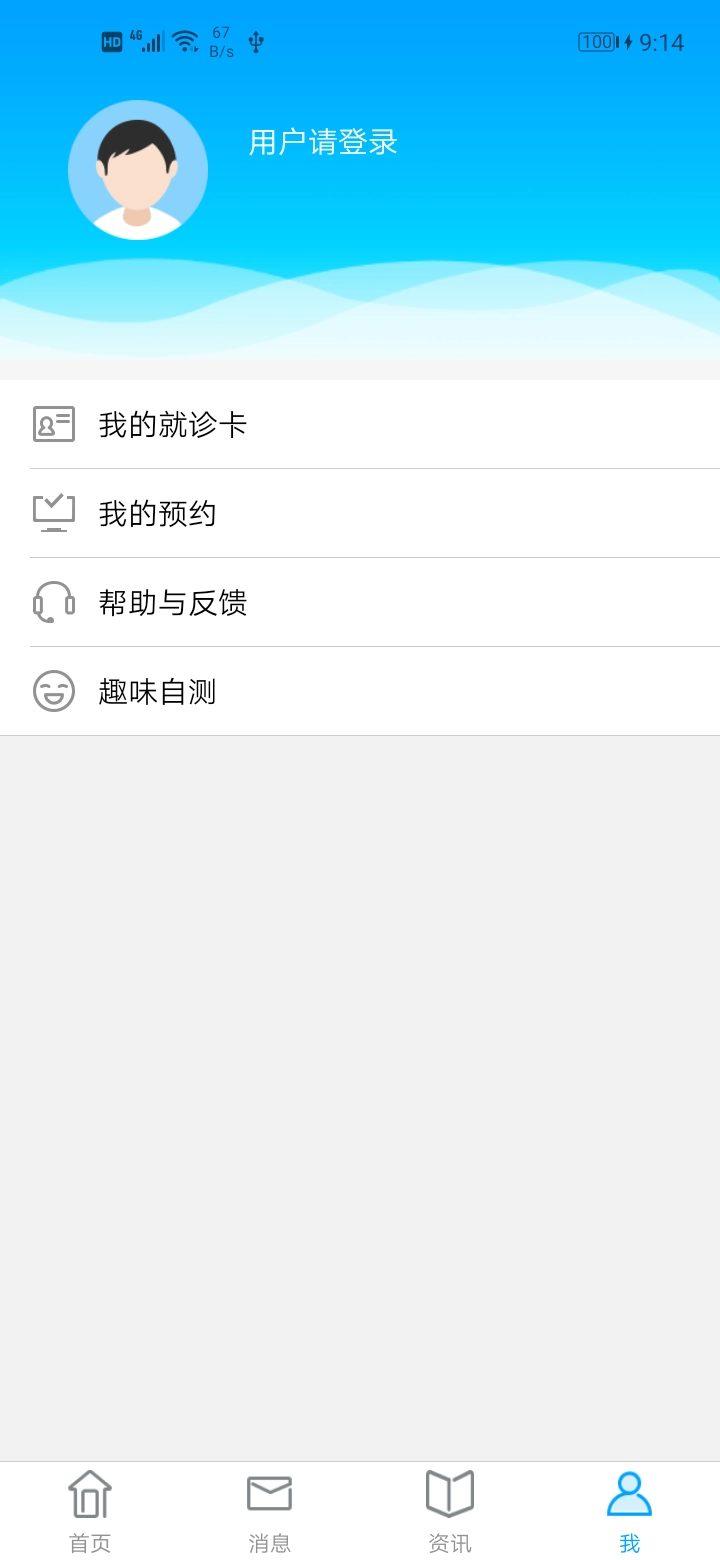Click the Wi-Fi icon in the status bar

click(185, 40)
